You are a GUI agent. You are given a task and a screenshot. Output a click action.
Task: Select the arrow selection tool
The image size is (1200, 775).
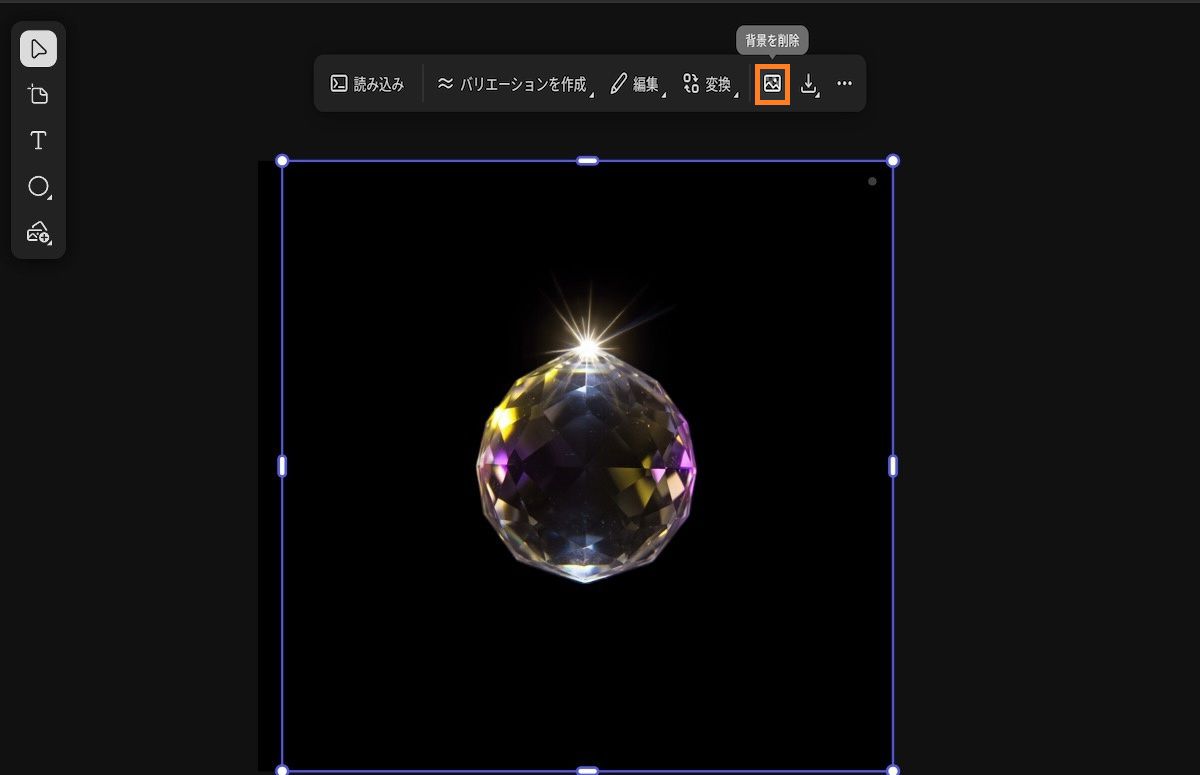pyautogui.click(x=38, y=49)
